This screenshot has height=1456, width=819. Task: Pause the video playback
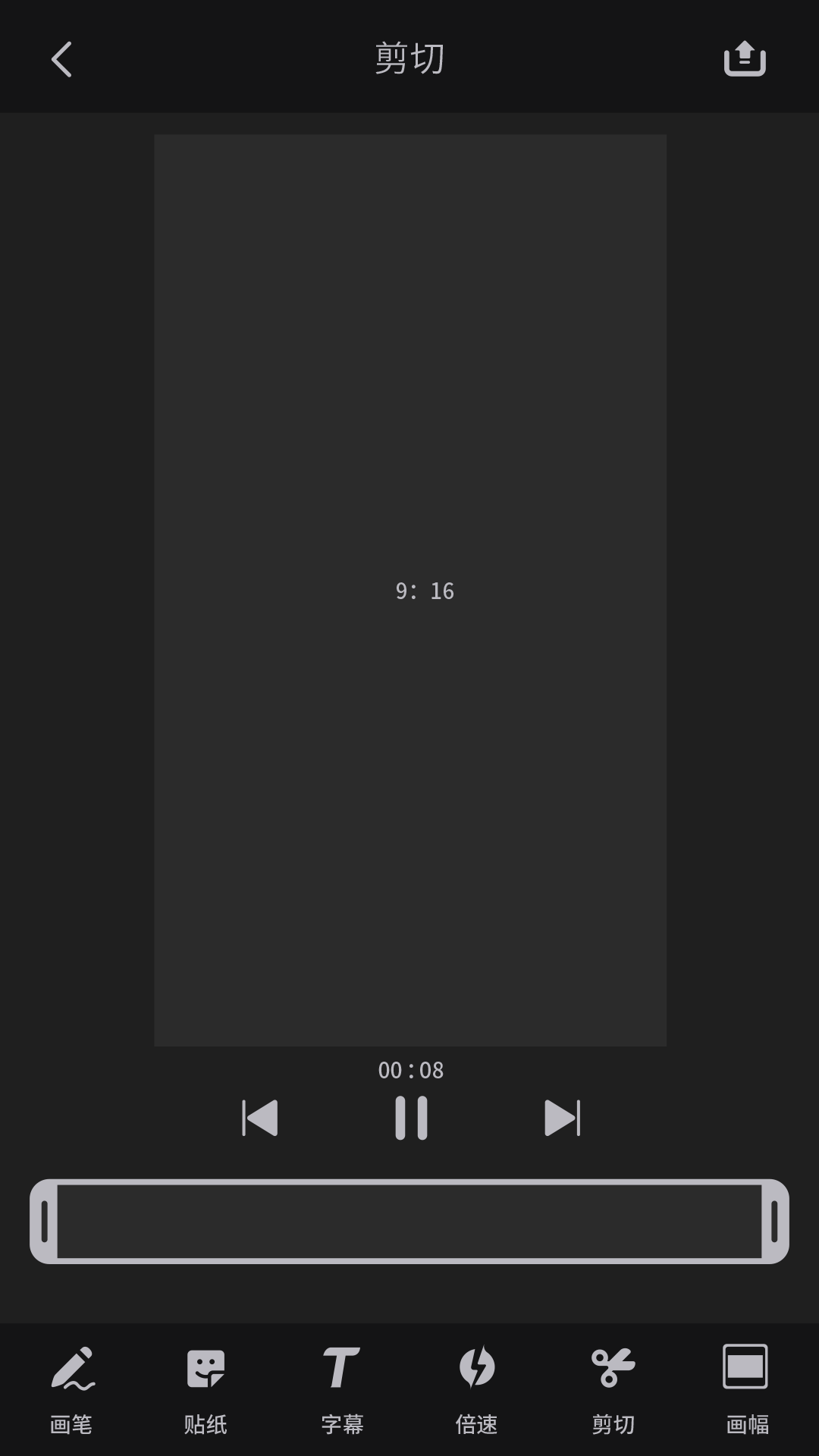(411, 1118)
